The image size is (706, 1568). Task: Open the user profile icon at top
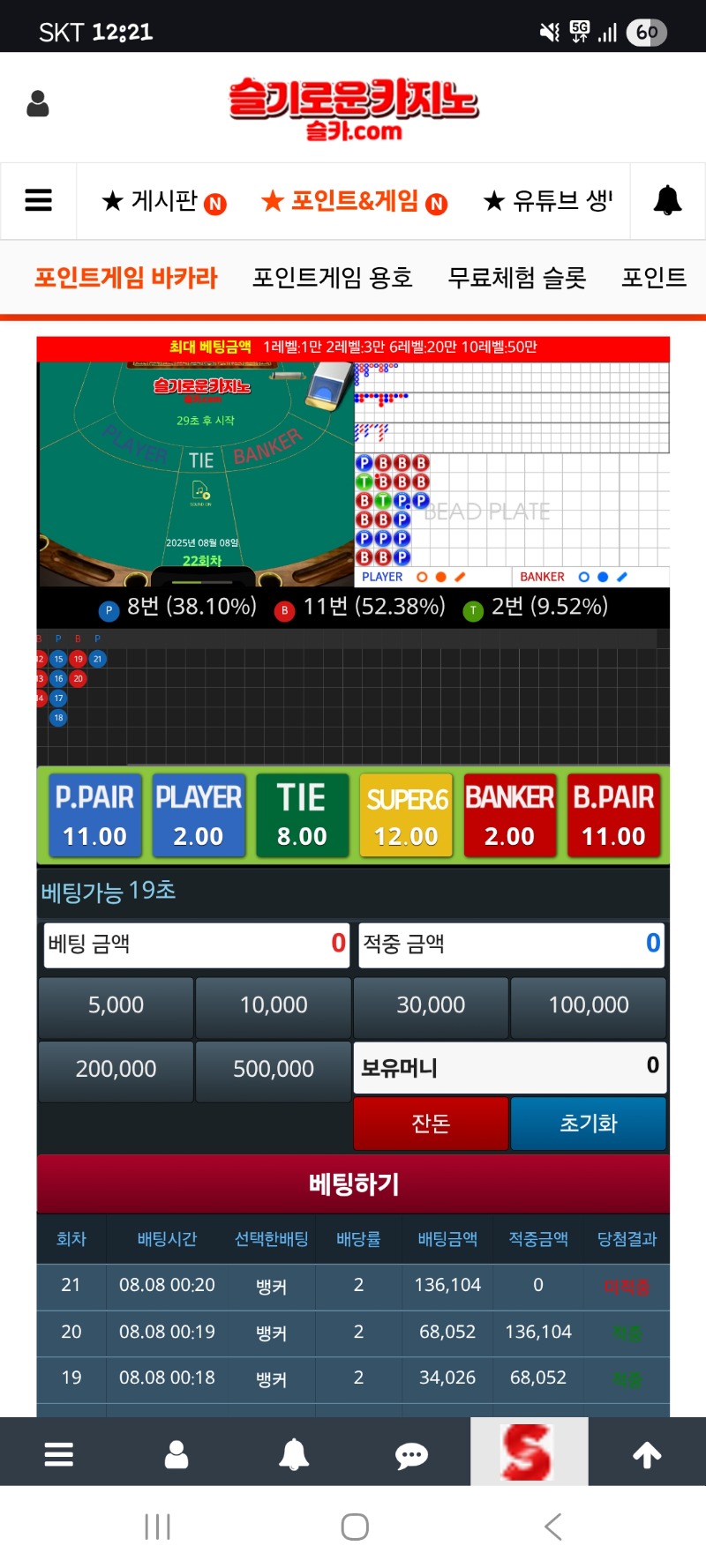point(38,104)
